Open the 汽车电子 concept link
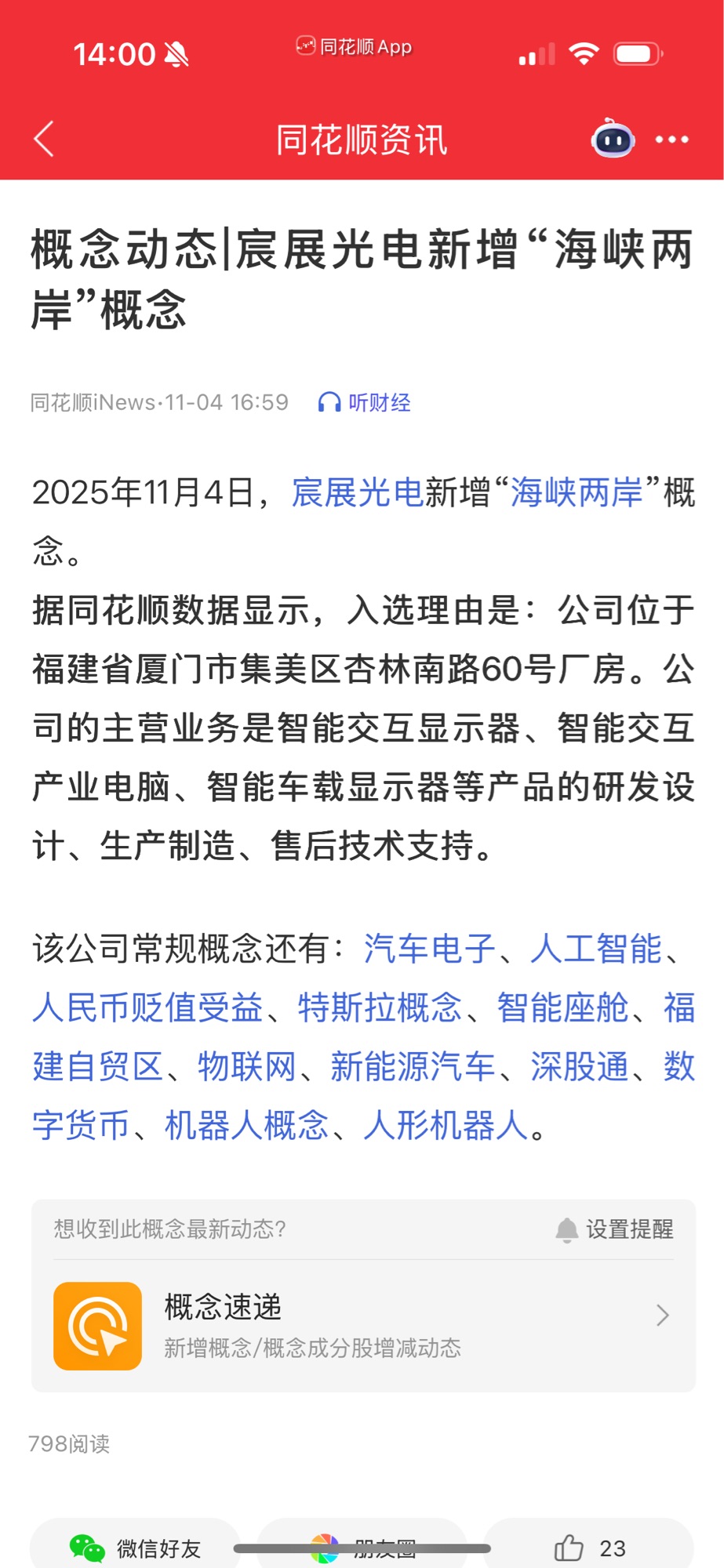The height and width of the screenshot is (1568, 724). coord(429,949)
